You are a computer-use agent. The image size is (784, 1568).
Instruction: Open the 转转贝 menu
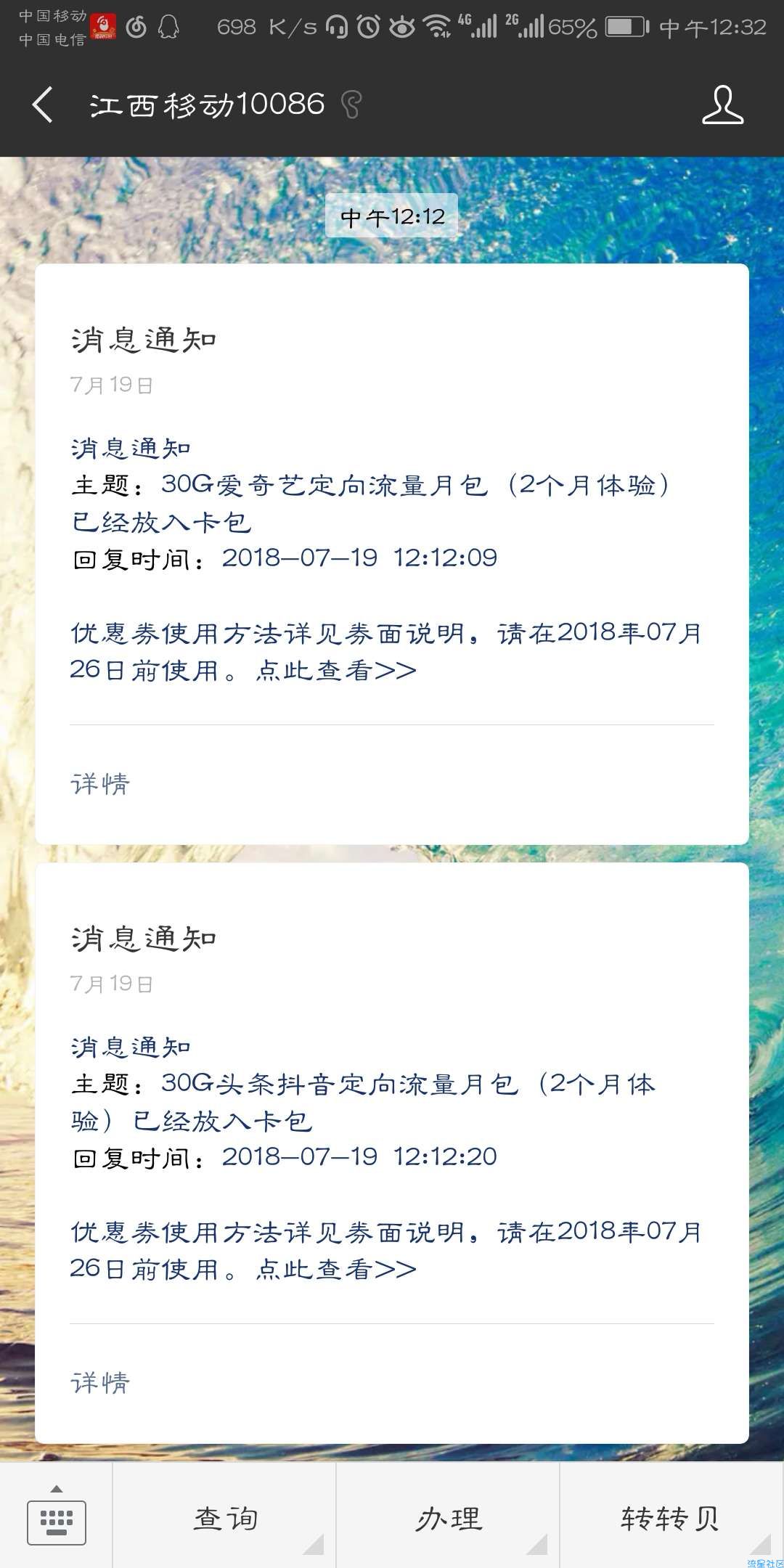tap(671, 1518)
